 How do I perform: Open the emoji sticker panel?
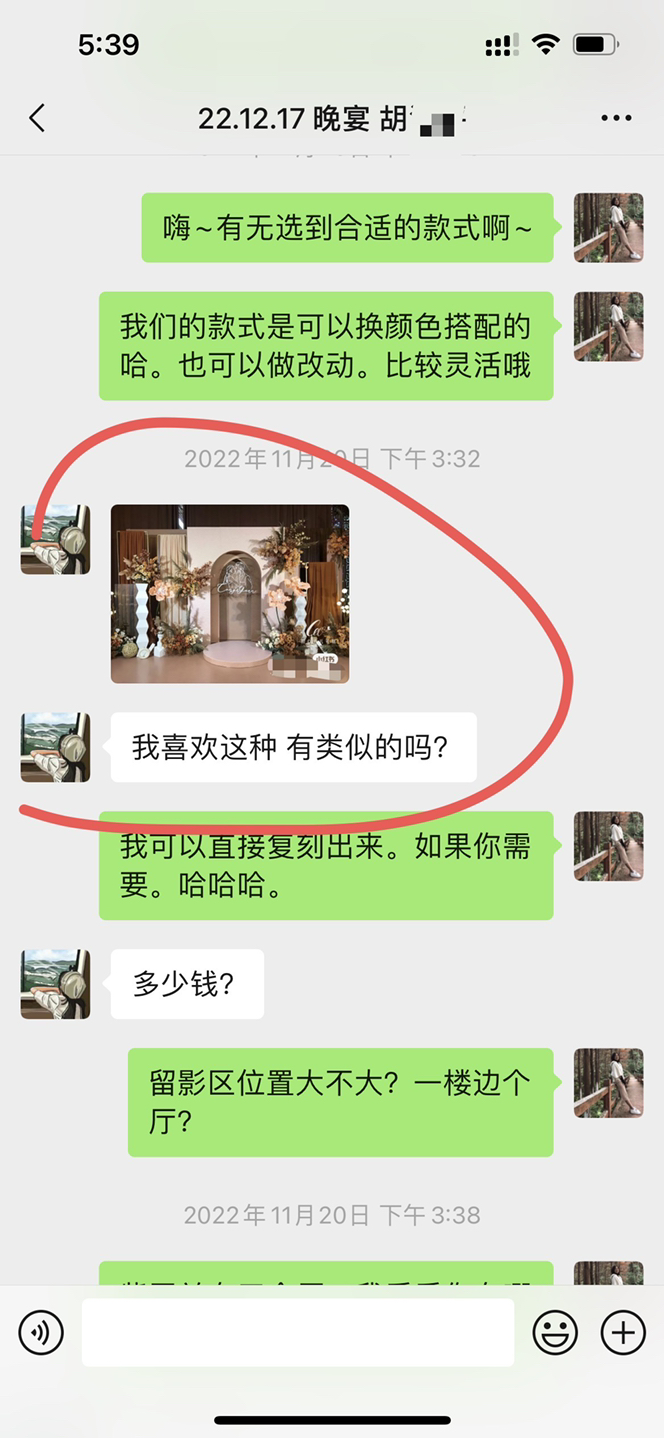[x=555, y=1332]
